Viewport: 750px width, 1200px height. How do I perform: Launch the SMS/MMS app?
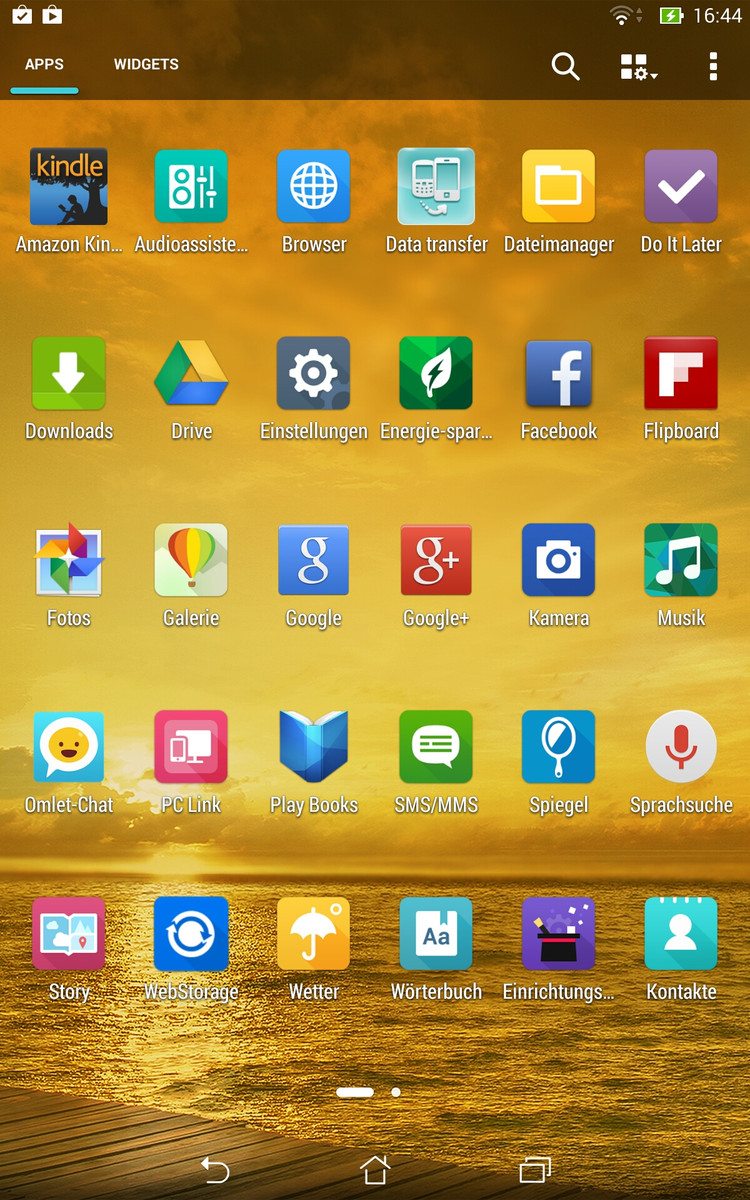click(x=436, y=747)
